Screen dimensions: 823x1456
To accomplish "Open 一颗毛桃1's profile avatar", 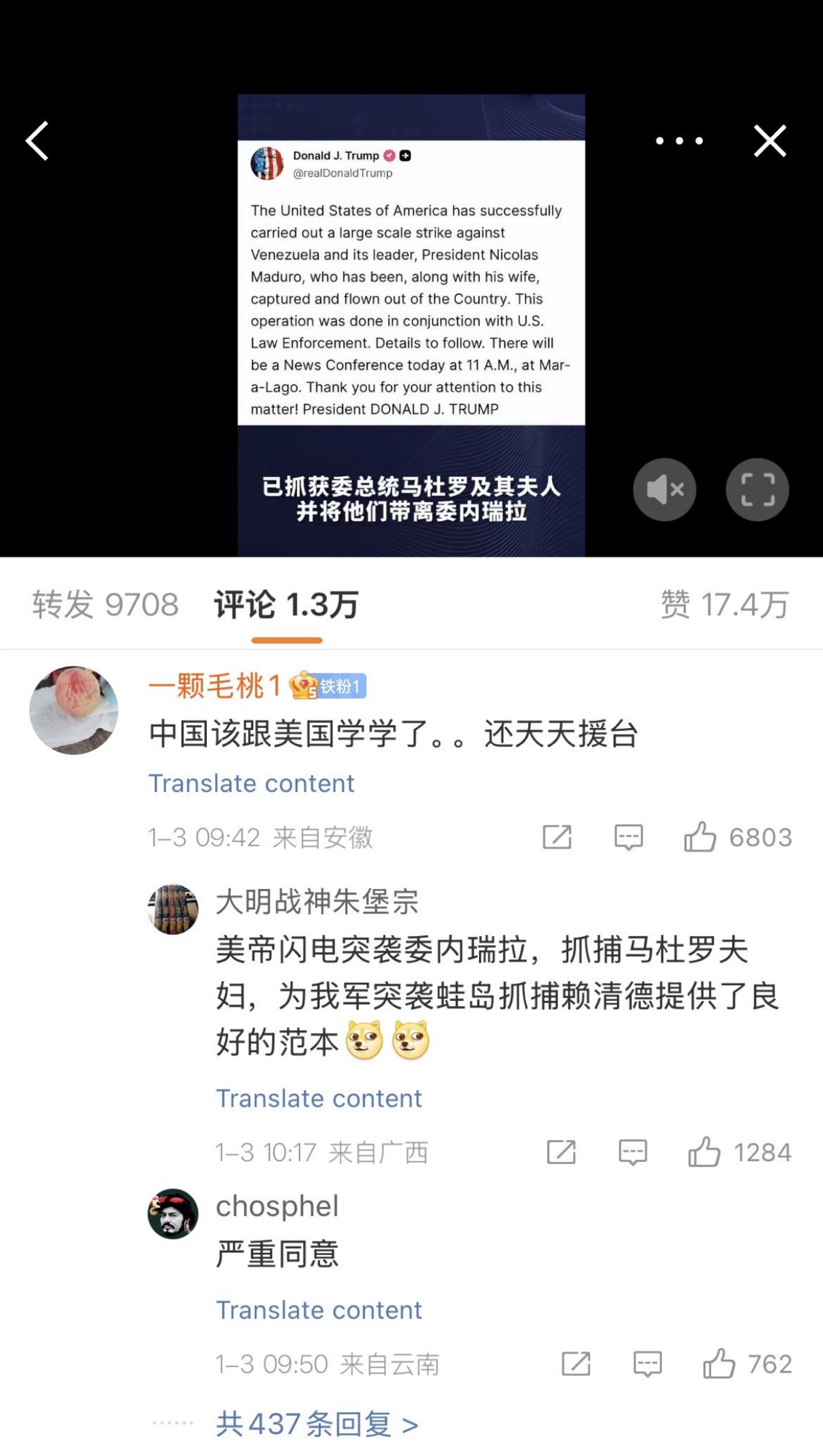I will point(74,710).
